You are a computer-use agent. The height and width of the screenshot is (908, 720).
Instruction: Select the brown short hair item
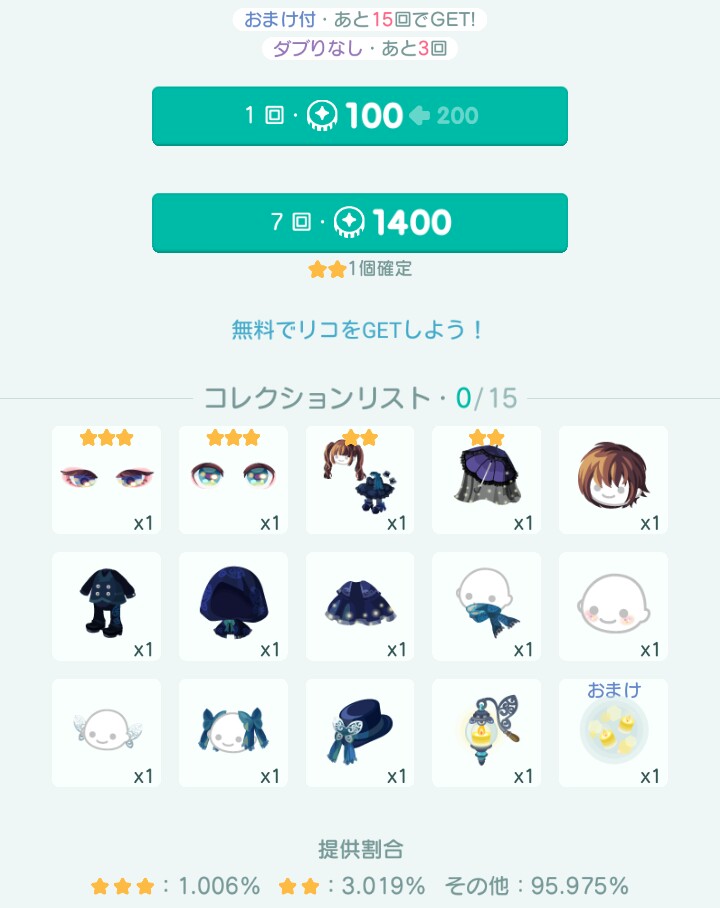613,480
